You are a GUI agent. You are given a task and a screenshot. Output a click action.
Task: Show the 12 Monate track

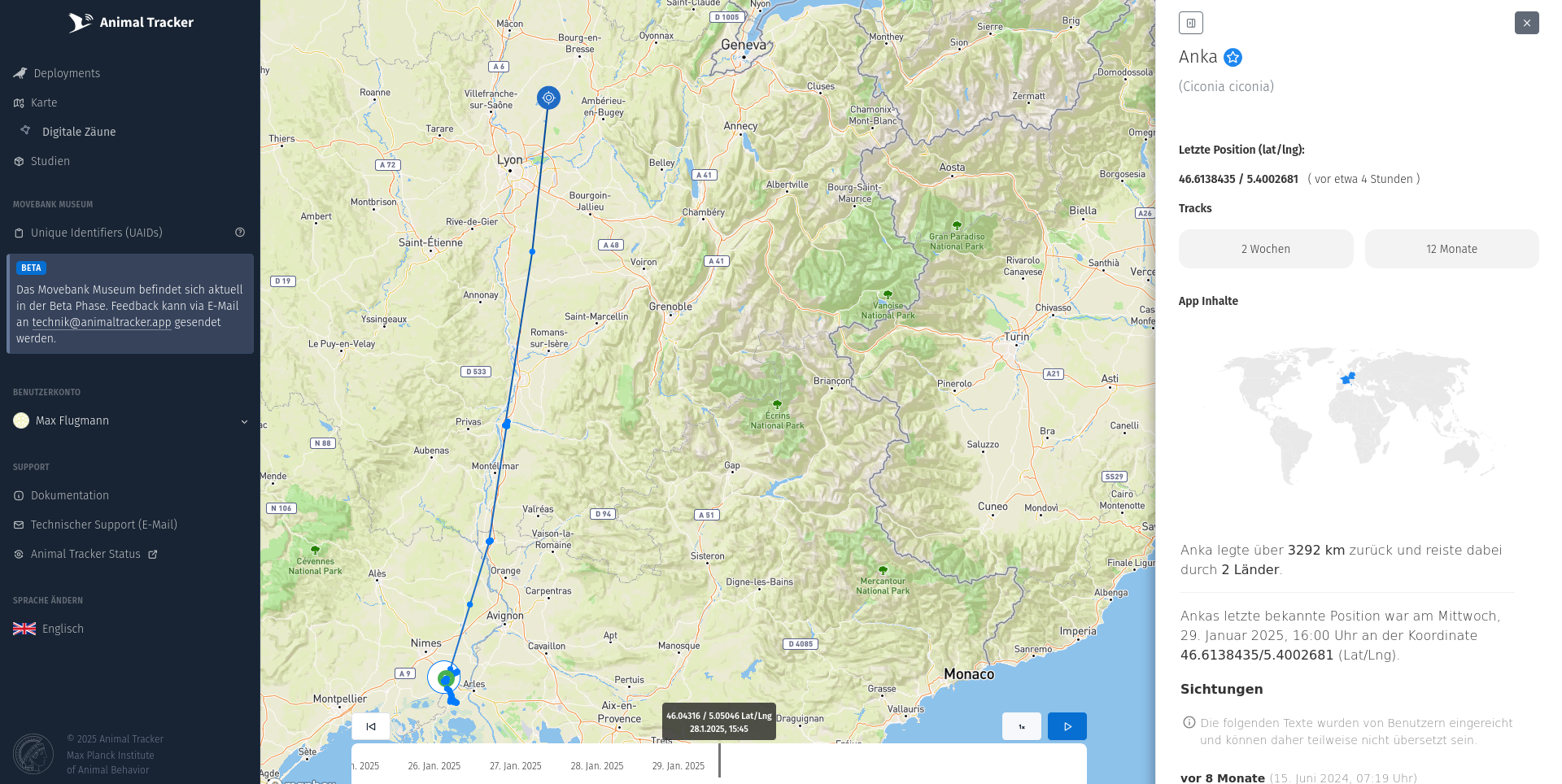tap(1451, 249)
